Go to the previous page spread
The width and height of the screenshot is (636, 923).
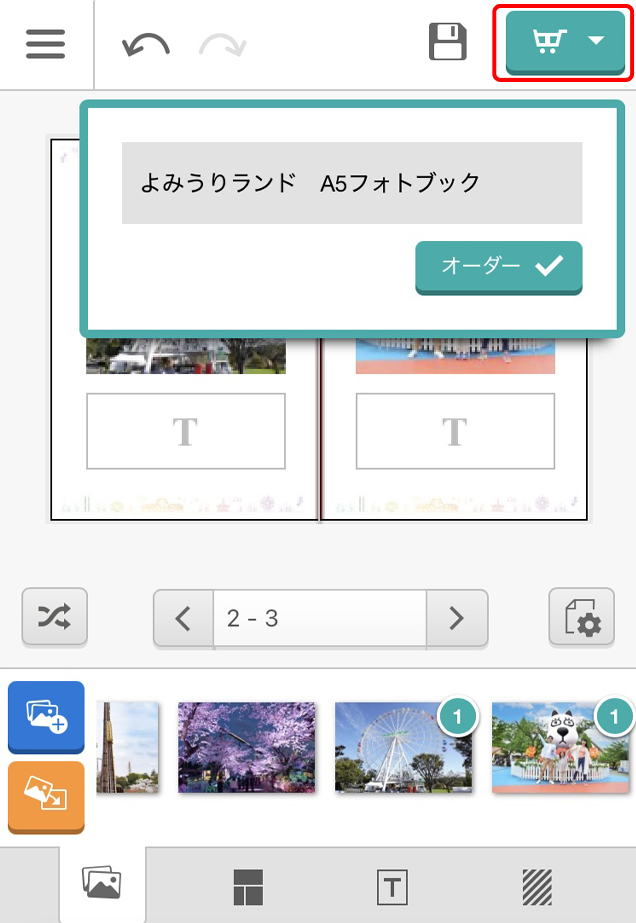click(x=182, y=619)
